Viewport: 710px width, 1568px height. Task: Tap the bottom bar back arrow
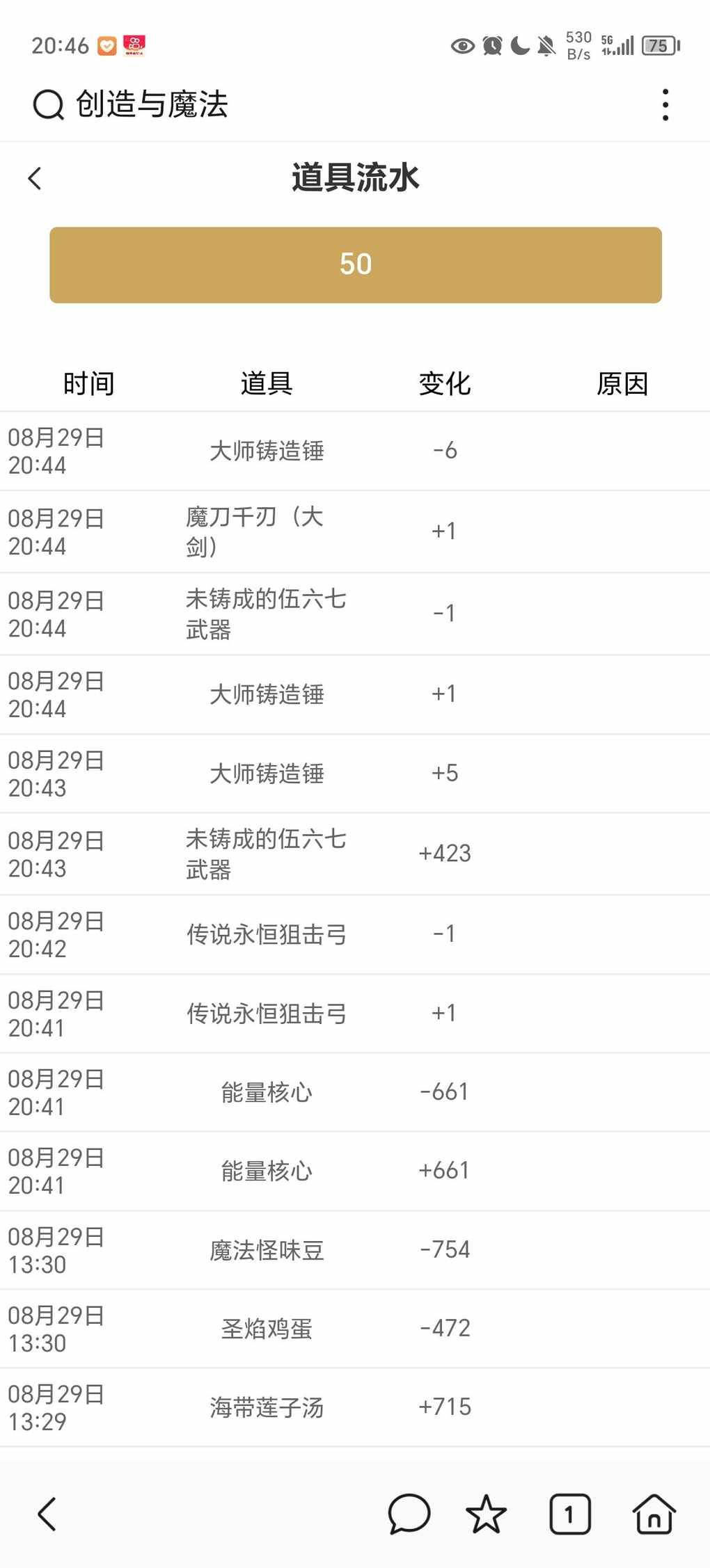(47, 1514)
